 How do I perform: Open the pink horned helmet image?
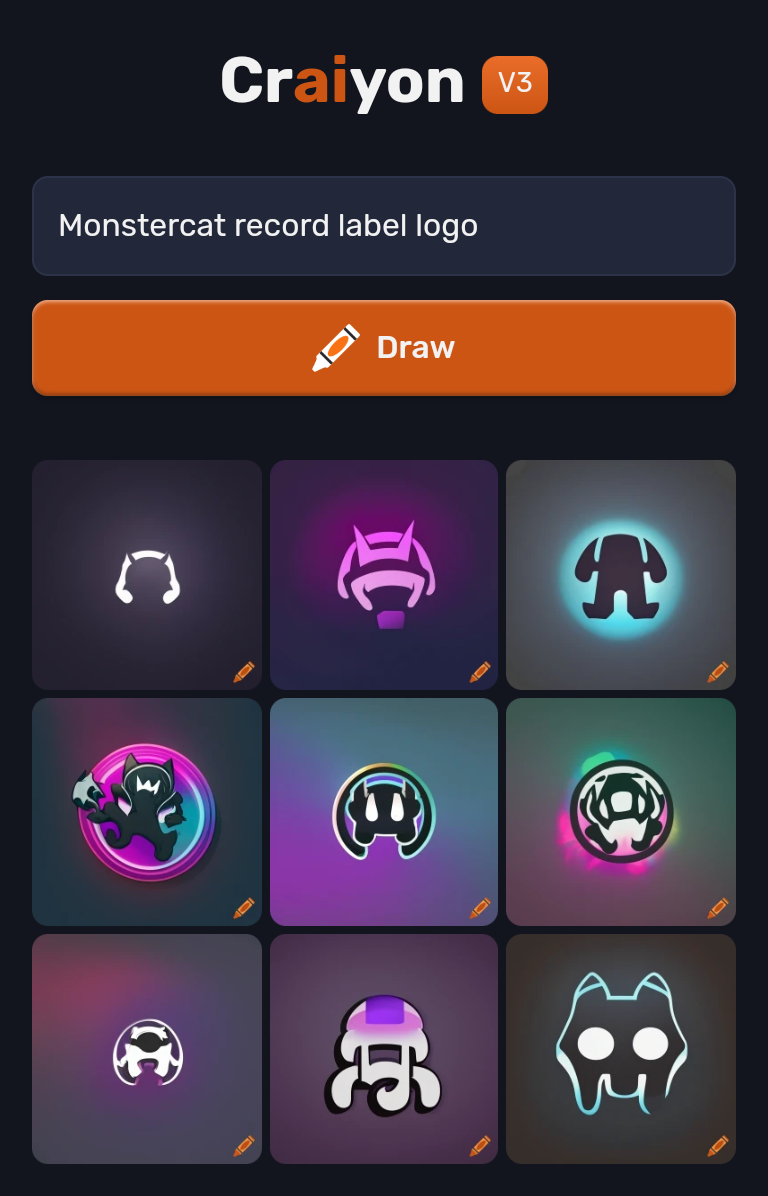pos(384,575)
